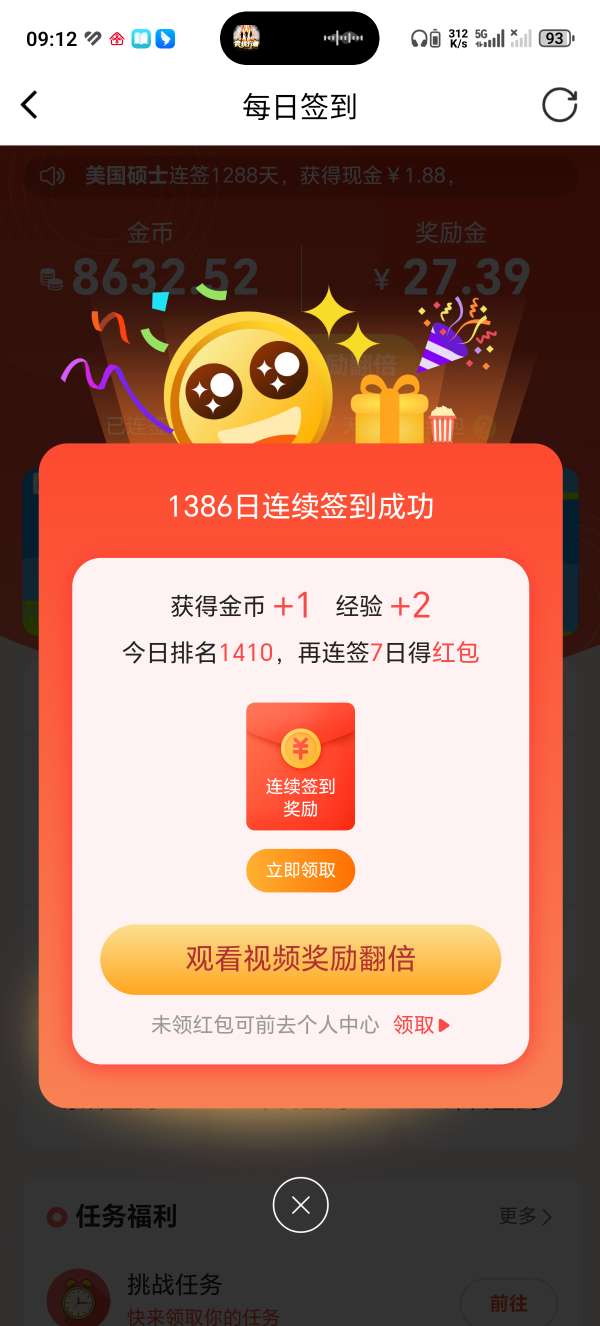This screenshot has height=1326, width=600.
Task: Open the 连续签到奖励 red packet
Action: pyautogui.click(x=300, y=766)
